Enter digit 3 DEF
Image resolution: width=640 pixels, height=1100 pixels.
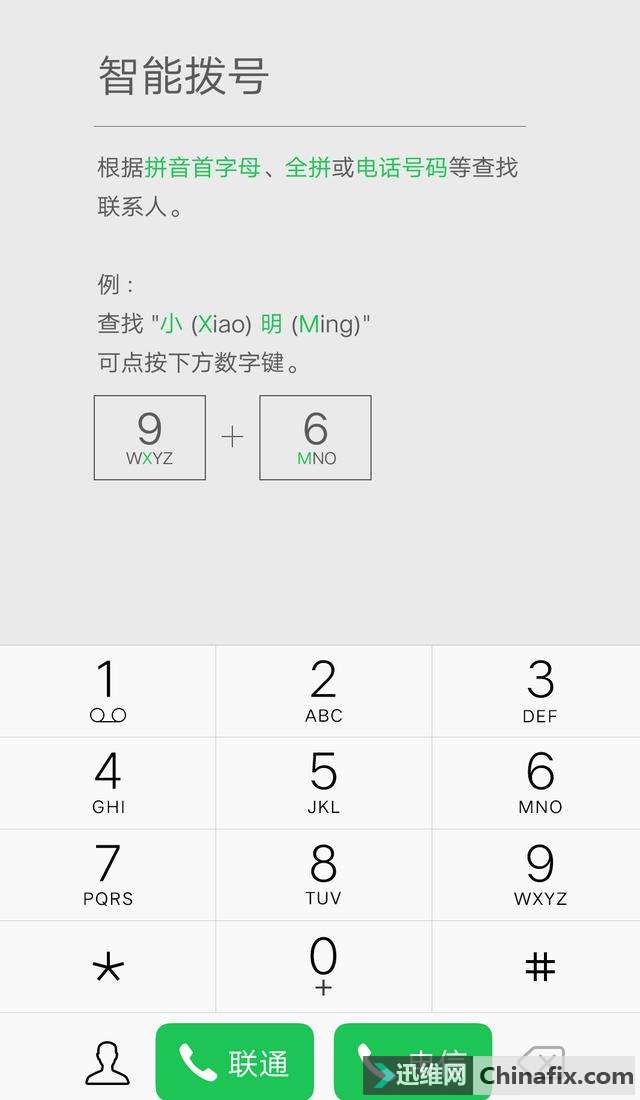pyautogui.click(x=539, y=691)
